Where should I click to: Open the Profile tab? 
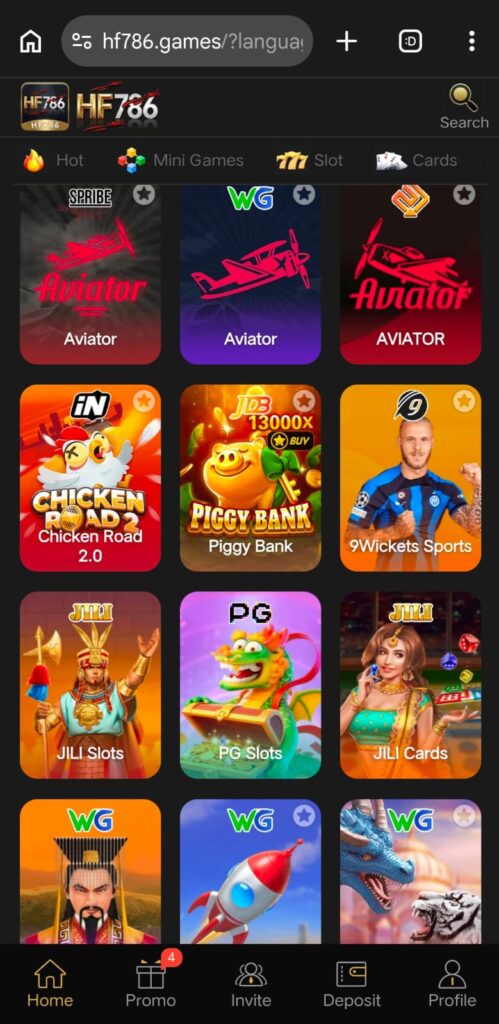452,984
